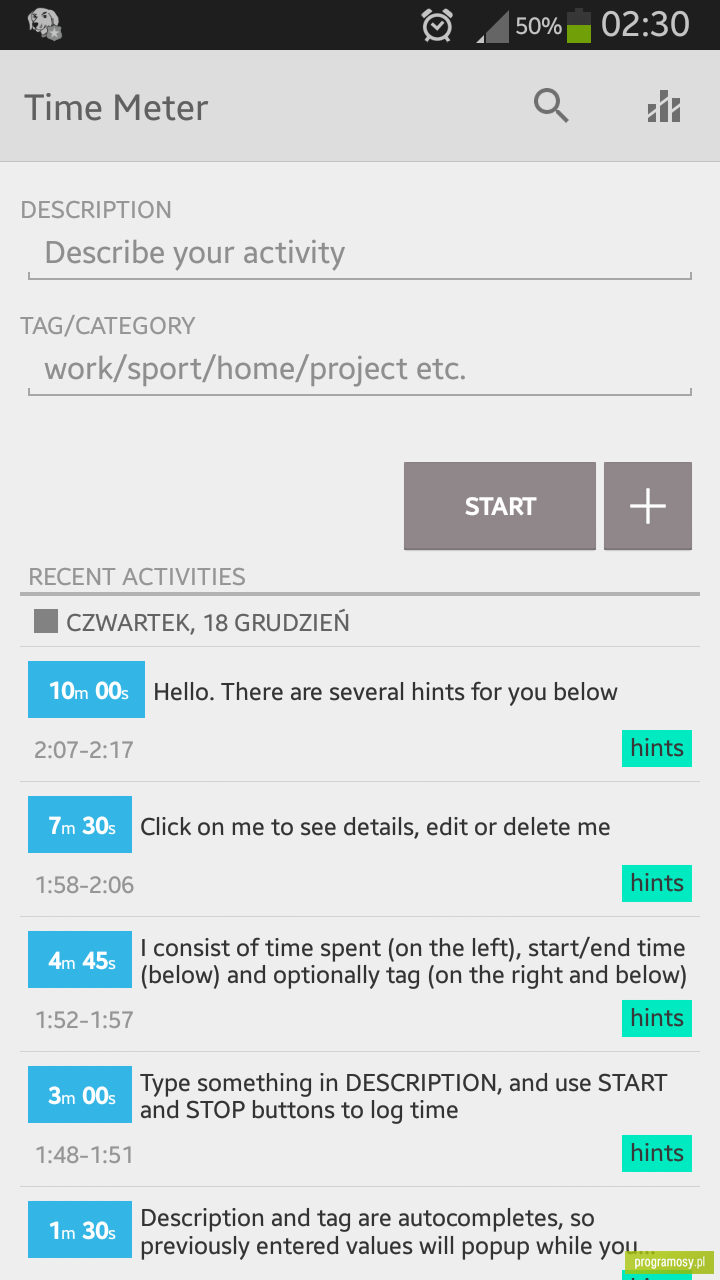Tap the START button

(500, 506)
